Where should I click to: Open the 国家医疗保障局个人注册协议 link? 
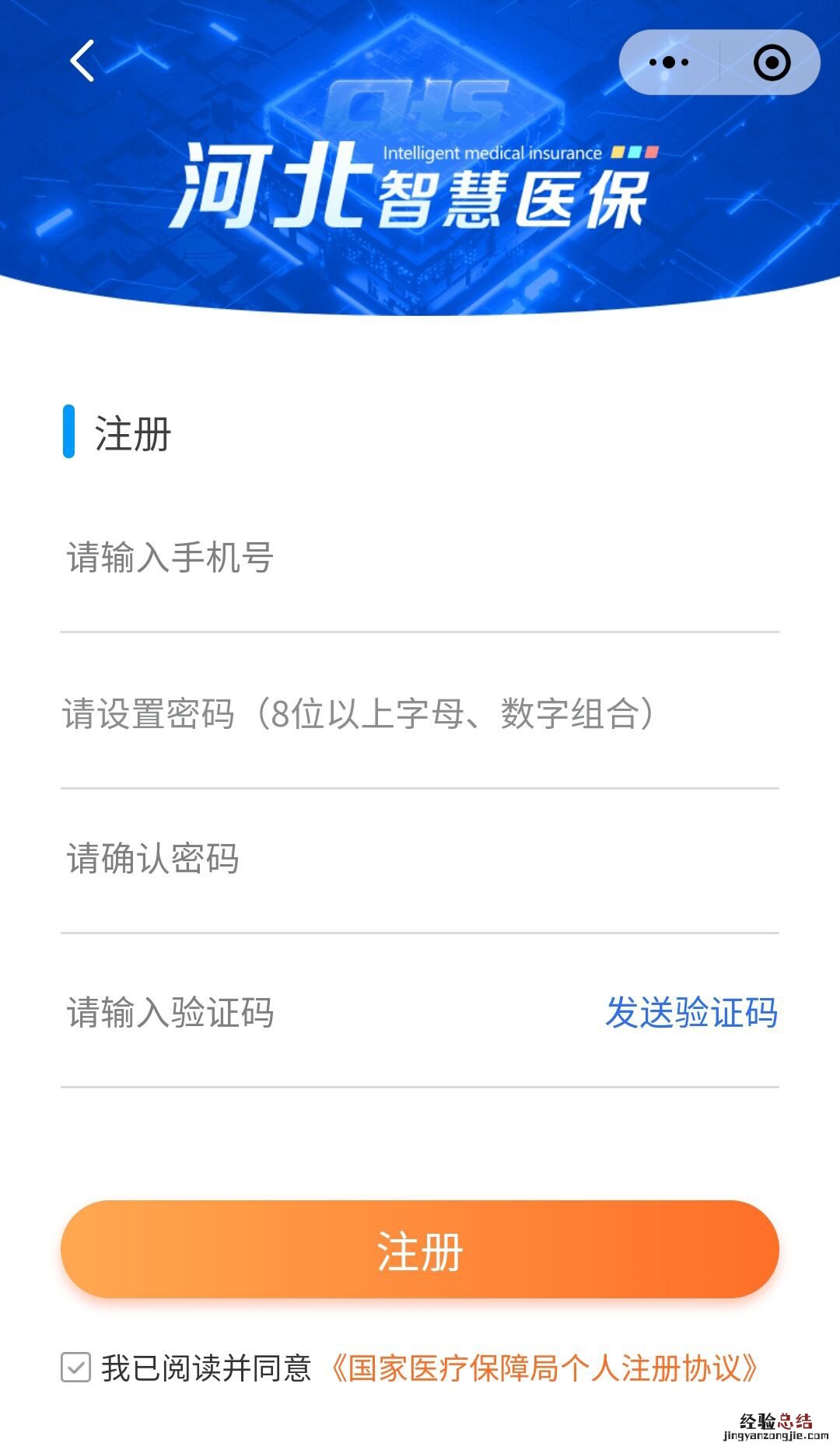coord(544,1368)
